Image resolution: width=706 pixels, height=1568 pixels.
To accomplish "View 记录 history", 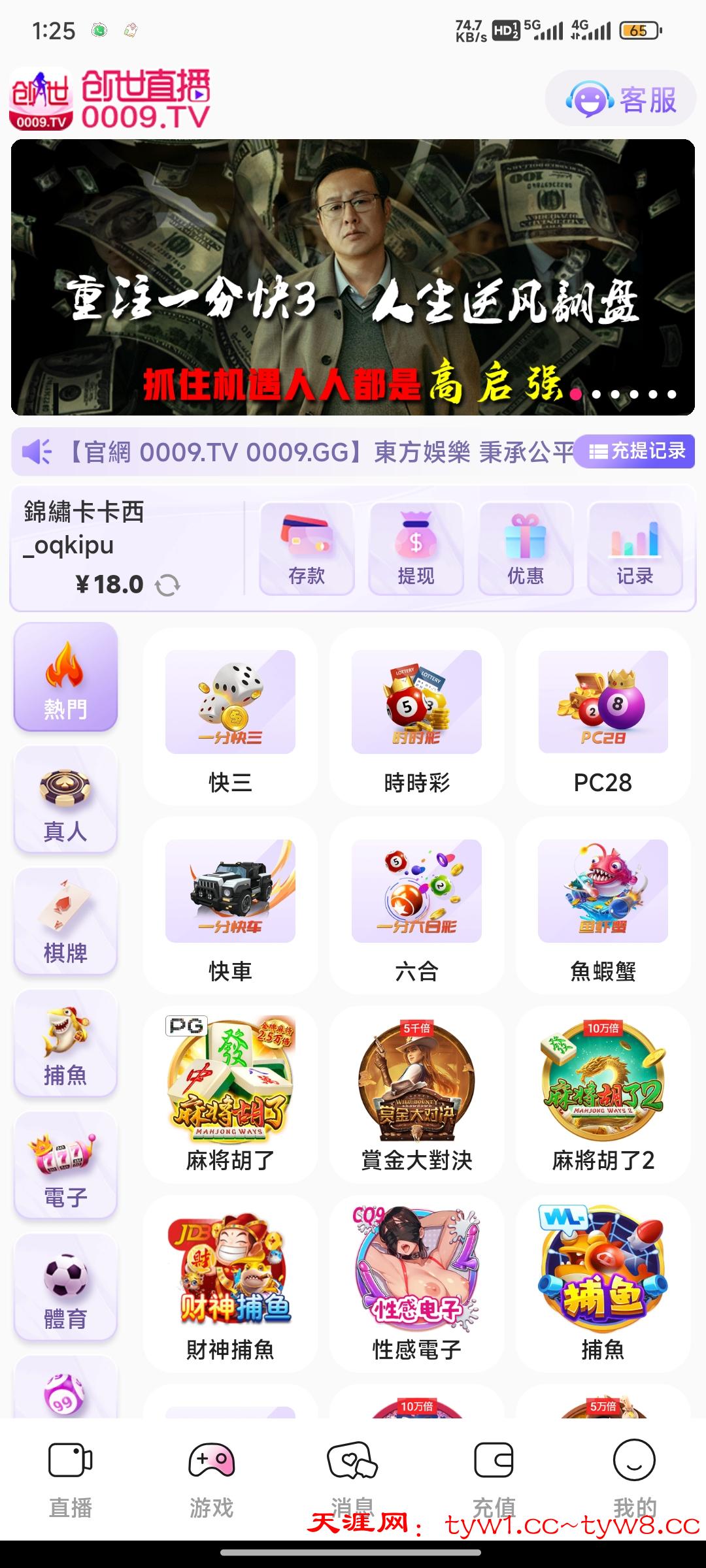I will coord(635,548).
